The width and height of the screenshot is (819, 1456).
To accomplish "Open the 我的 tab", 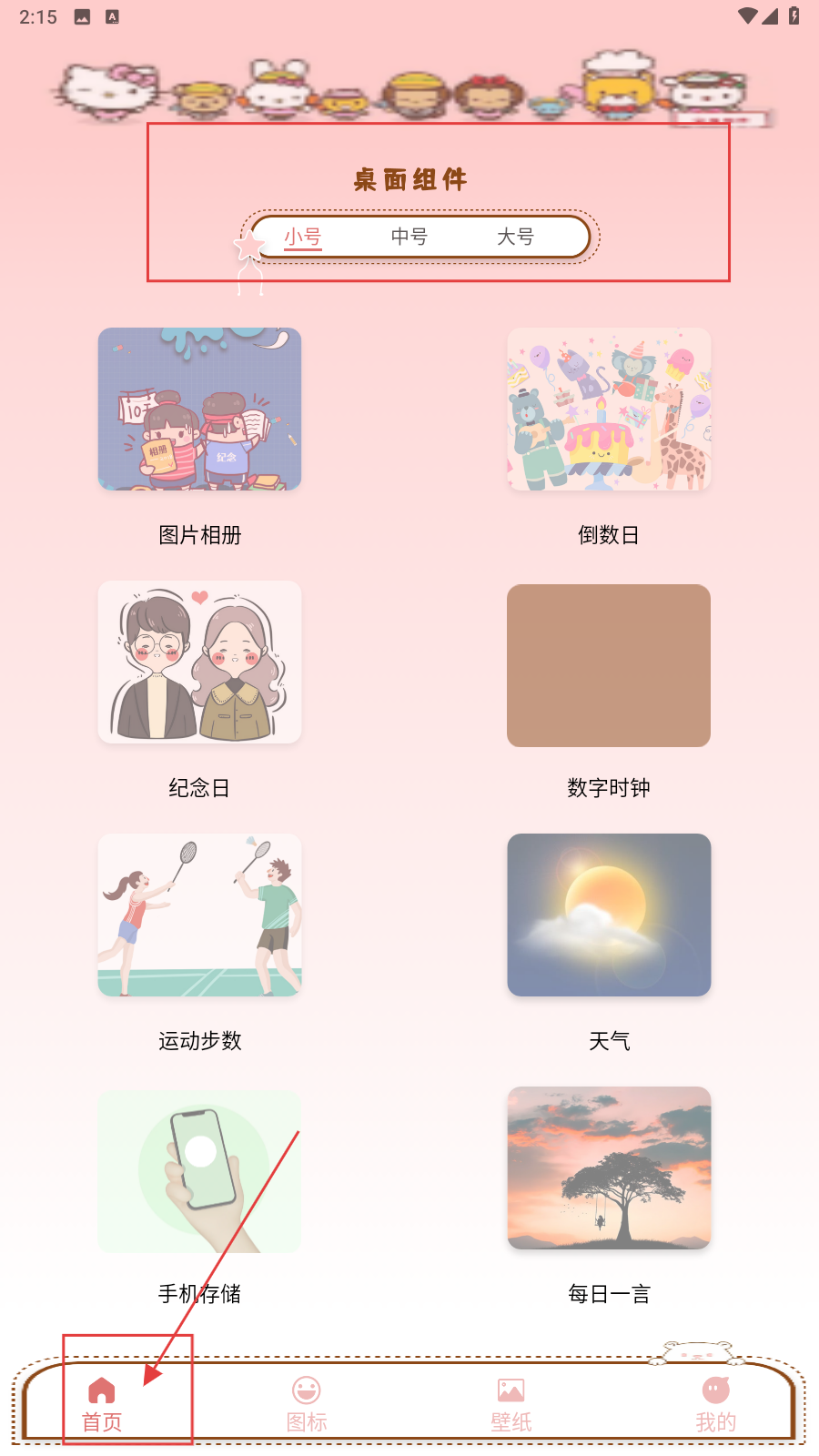I will (716, 1405).
